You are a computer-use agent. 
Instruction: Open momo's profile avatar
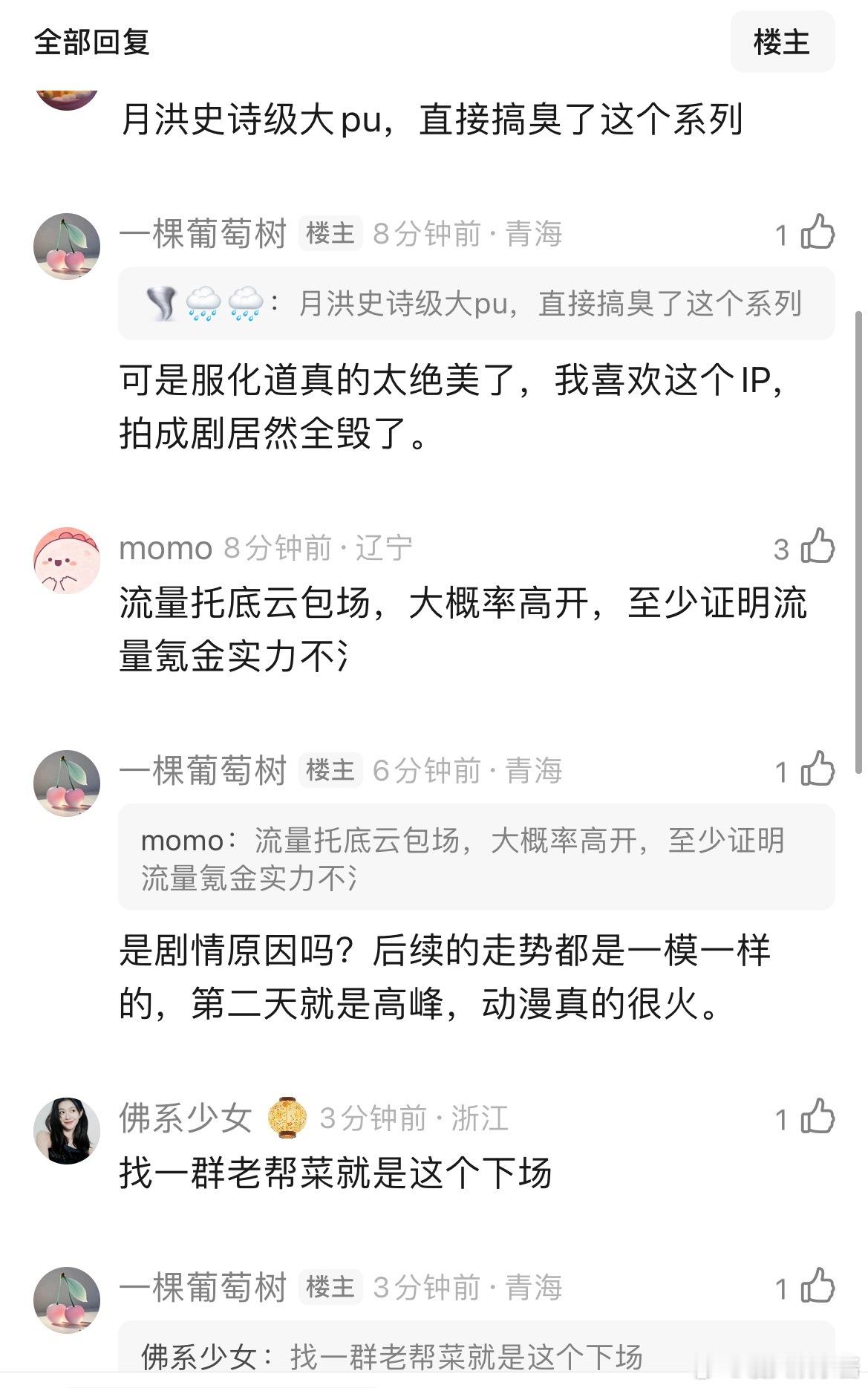point(67,561)
